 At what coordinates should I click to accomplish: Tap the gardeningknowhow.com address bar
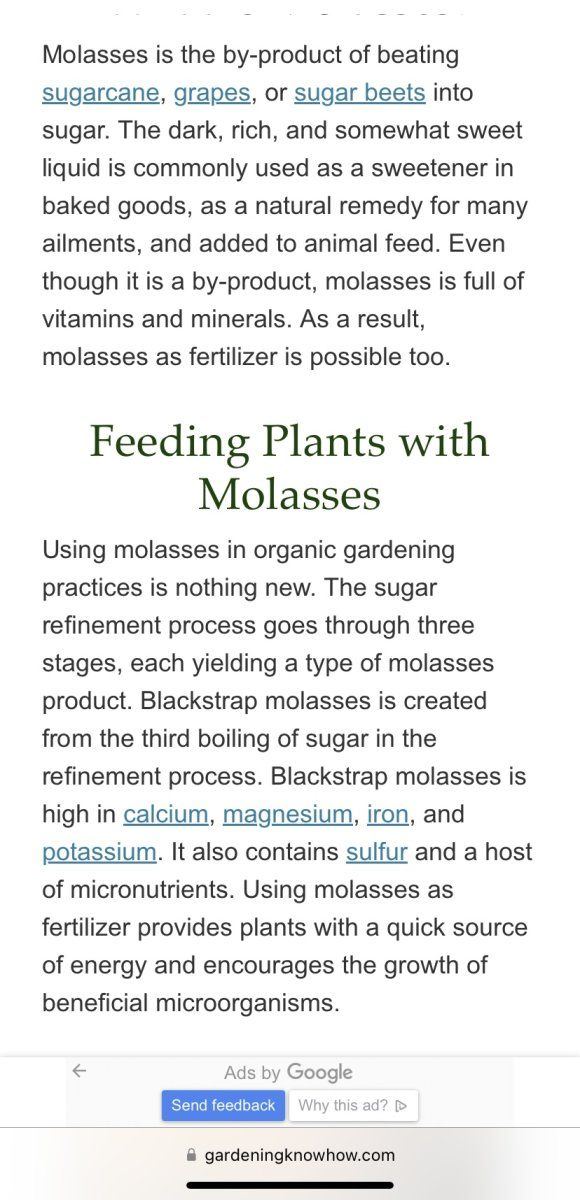coord(290,1155)
